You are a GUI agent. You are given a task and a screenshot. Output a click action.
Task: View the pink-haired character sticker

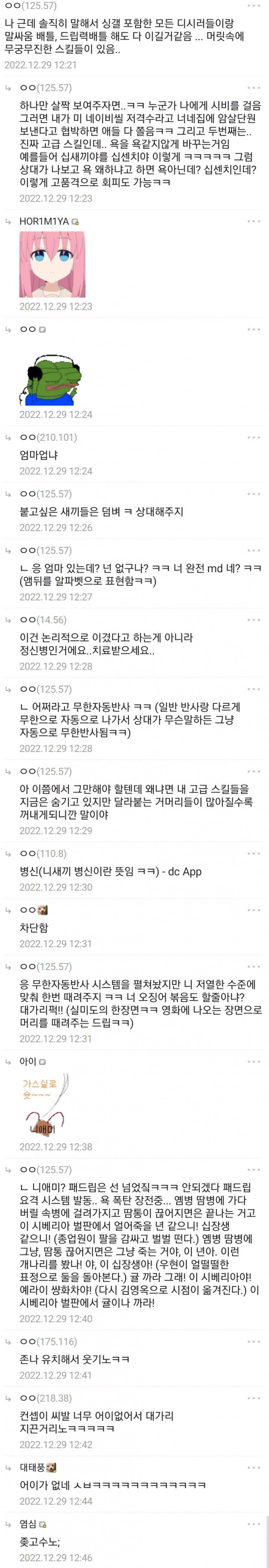pos(52,264)
